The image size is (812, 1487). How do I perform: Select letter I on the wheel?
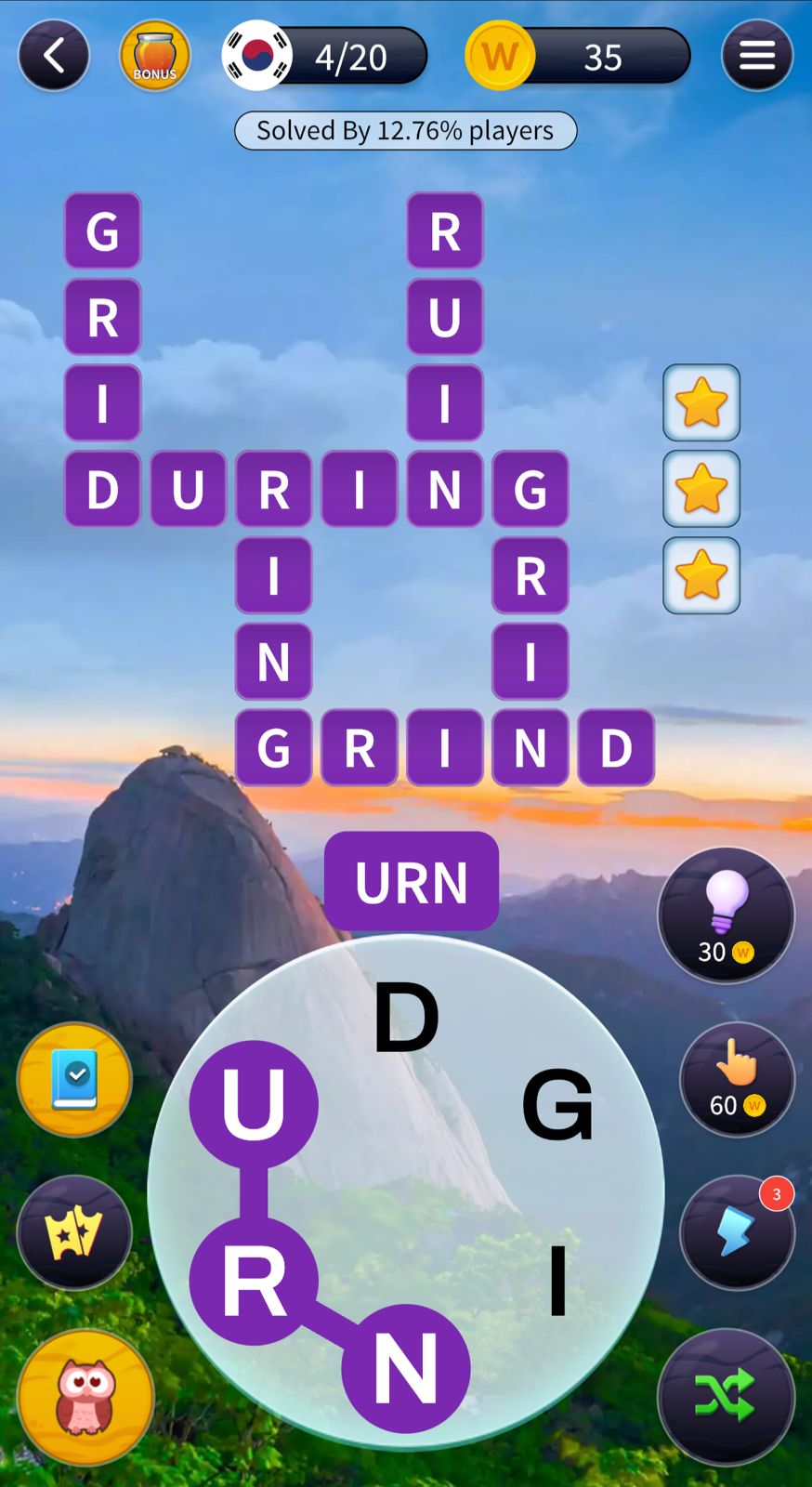(557, 1282)
